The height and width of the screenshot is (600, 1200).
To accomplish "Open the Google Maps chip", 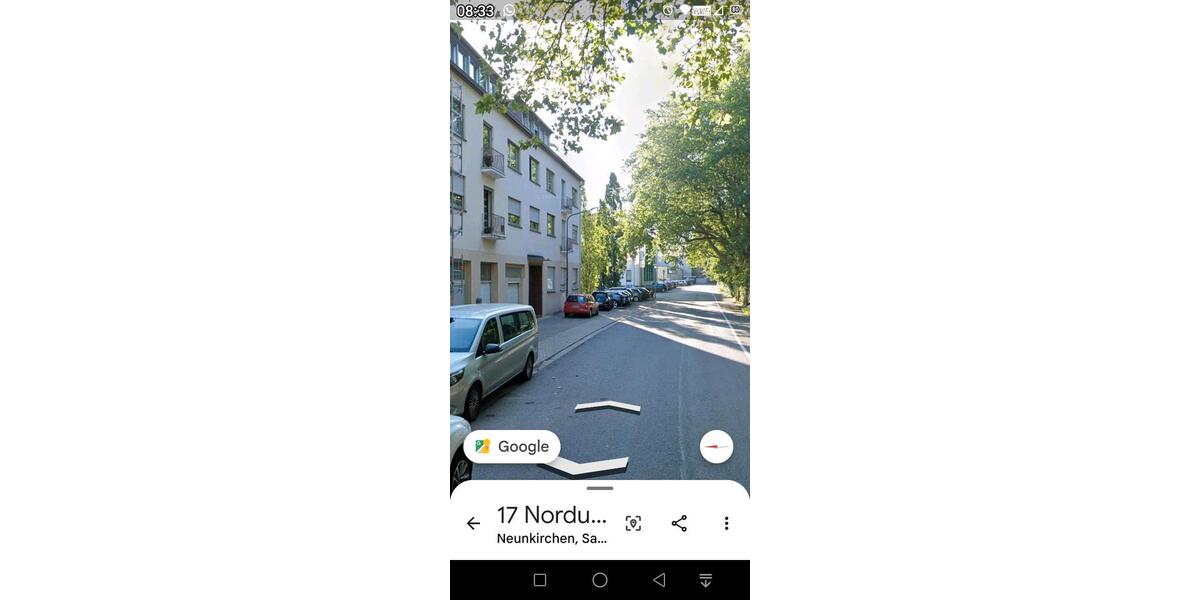I will (512, 447).
